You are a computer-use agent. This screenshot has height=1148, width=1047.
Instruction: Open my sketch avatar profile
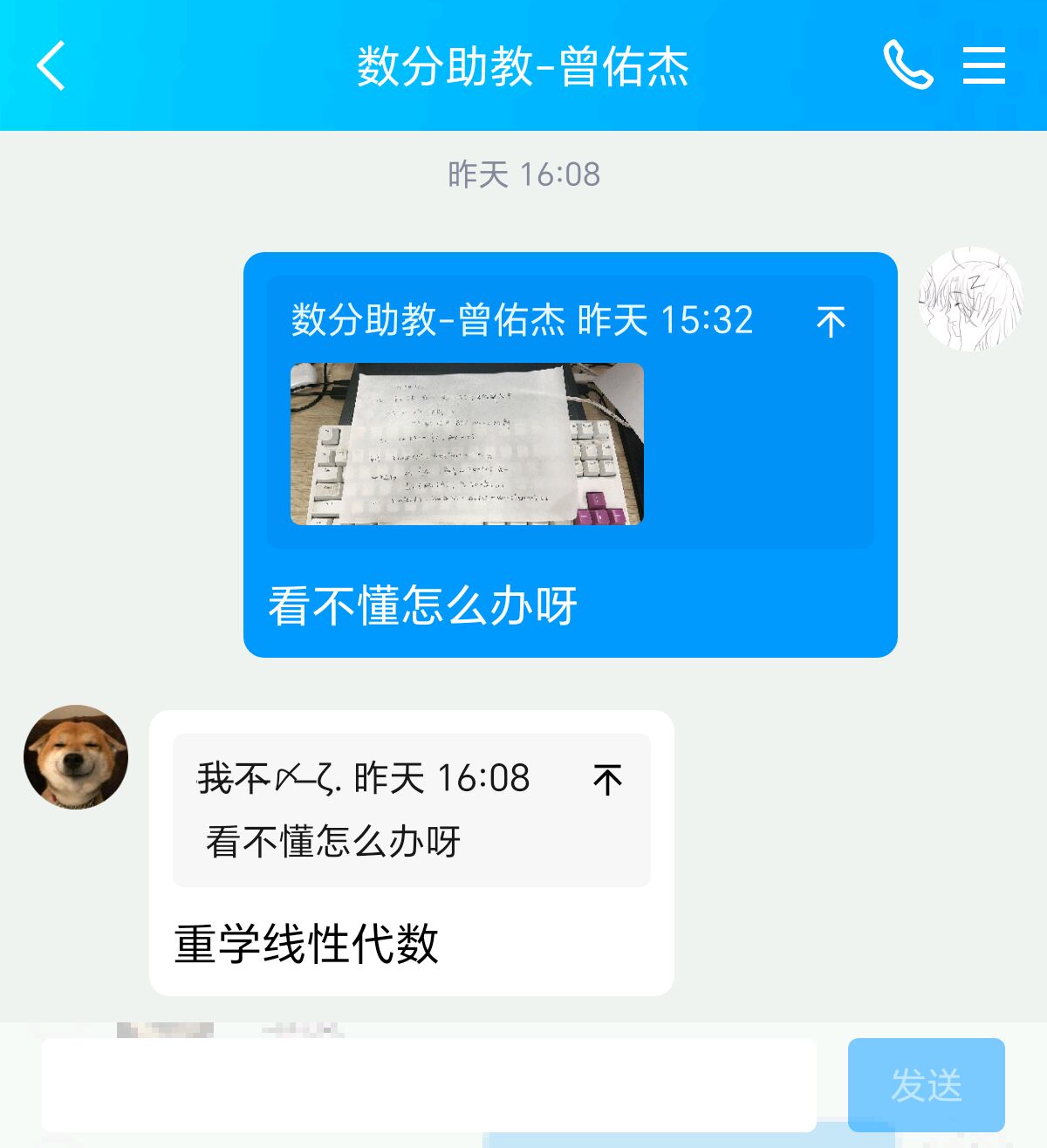(x=970, y=299)
